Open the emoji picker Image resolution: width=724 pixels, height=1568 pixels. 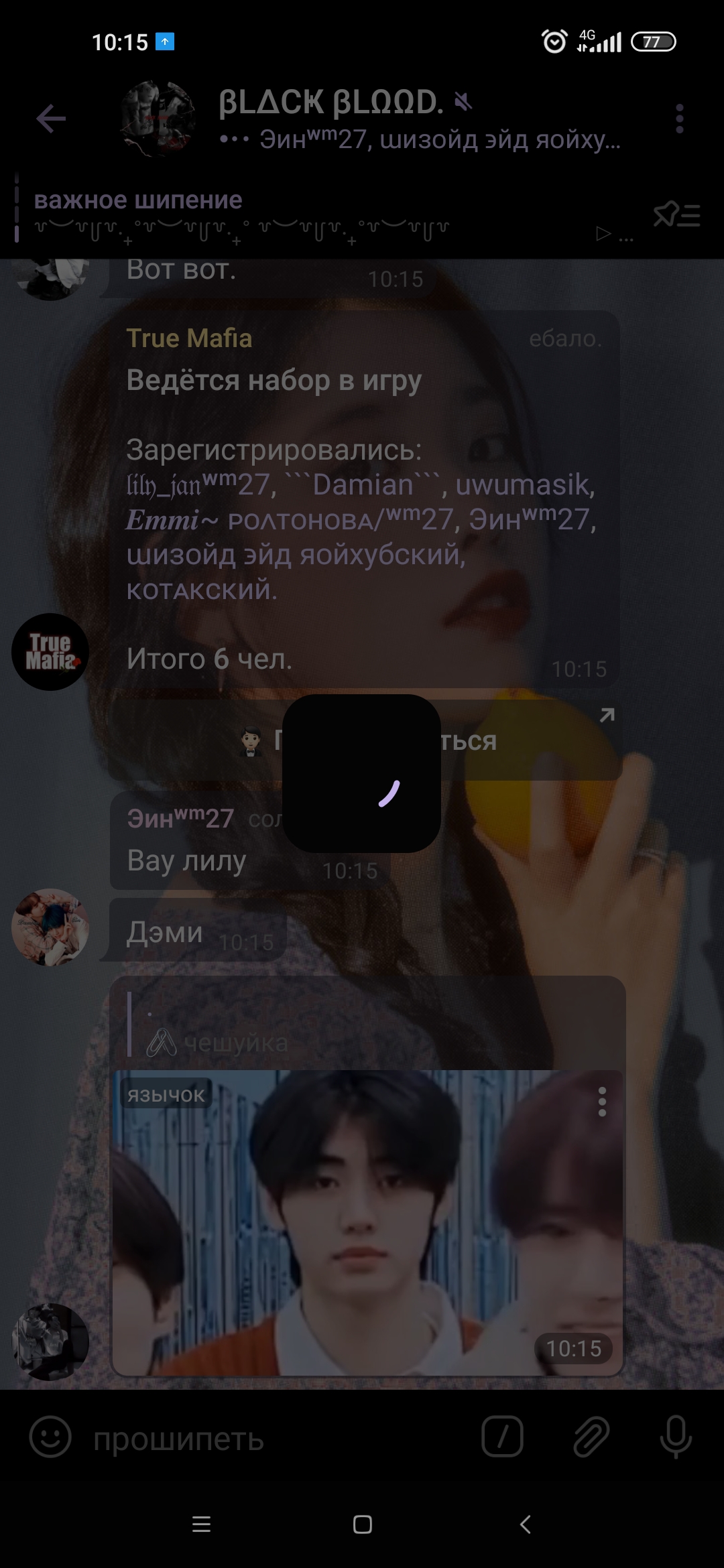click(50, 1437)
